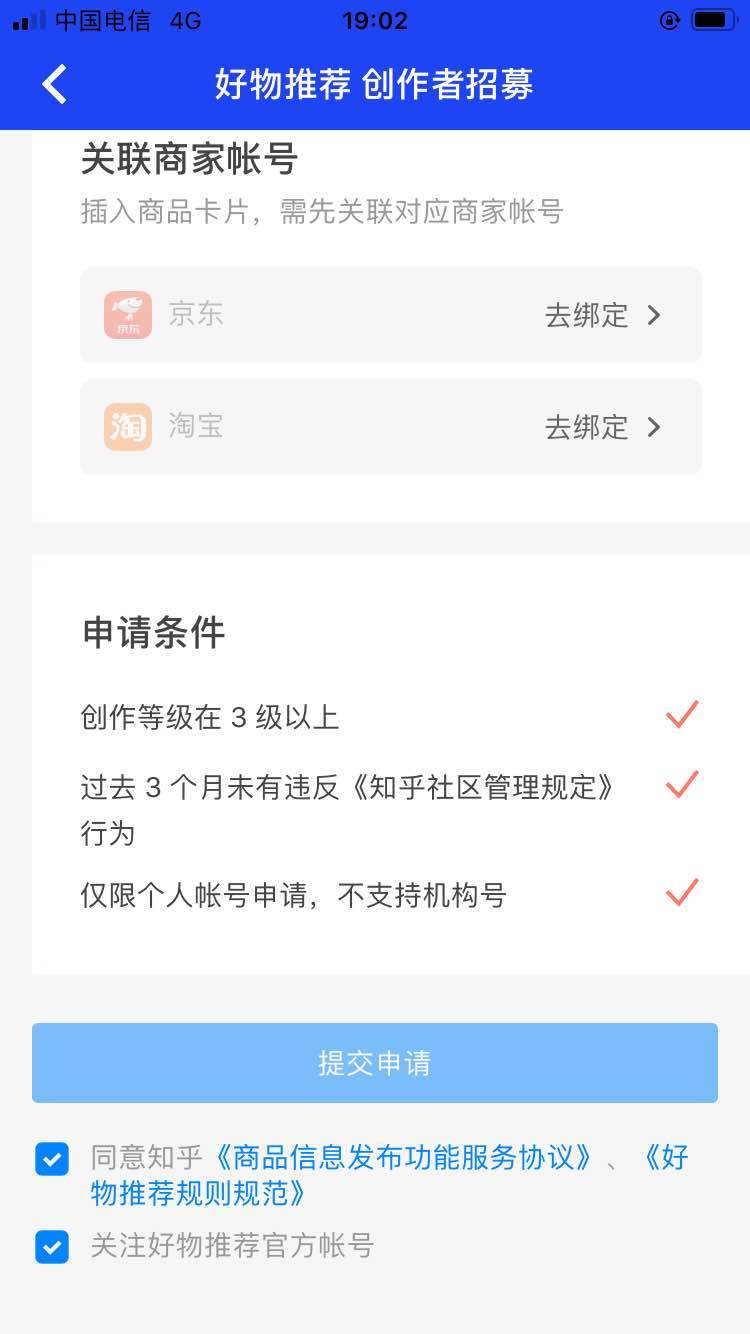Tap the 提交申请 button

point(375,1063)
